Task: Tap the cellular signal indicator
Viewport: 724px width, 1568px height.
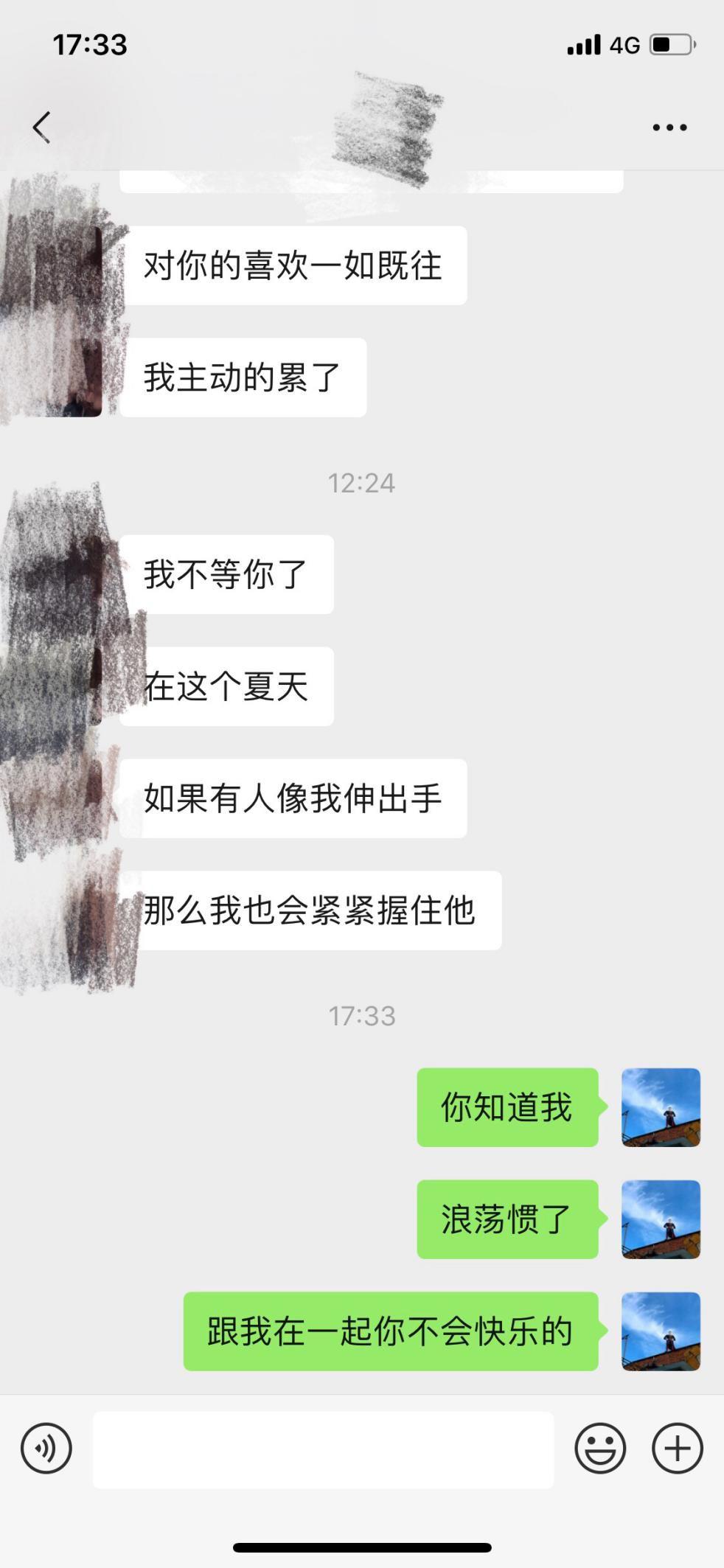Action: pyautogui.click(x=584, y=46)
